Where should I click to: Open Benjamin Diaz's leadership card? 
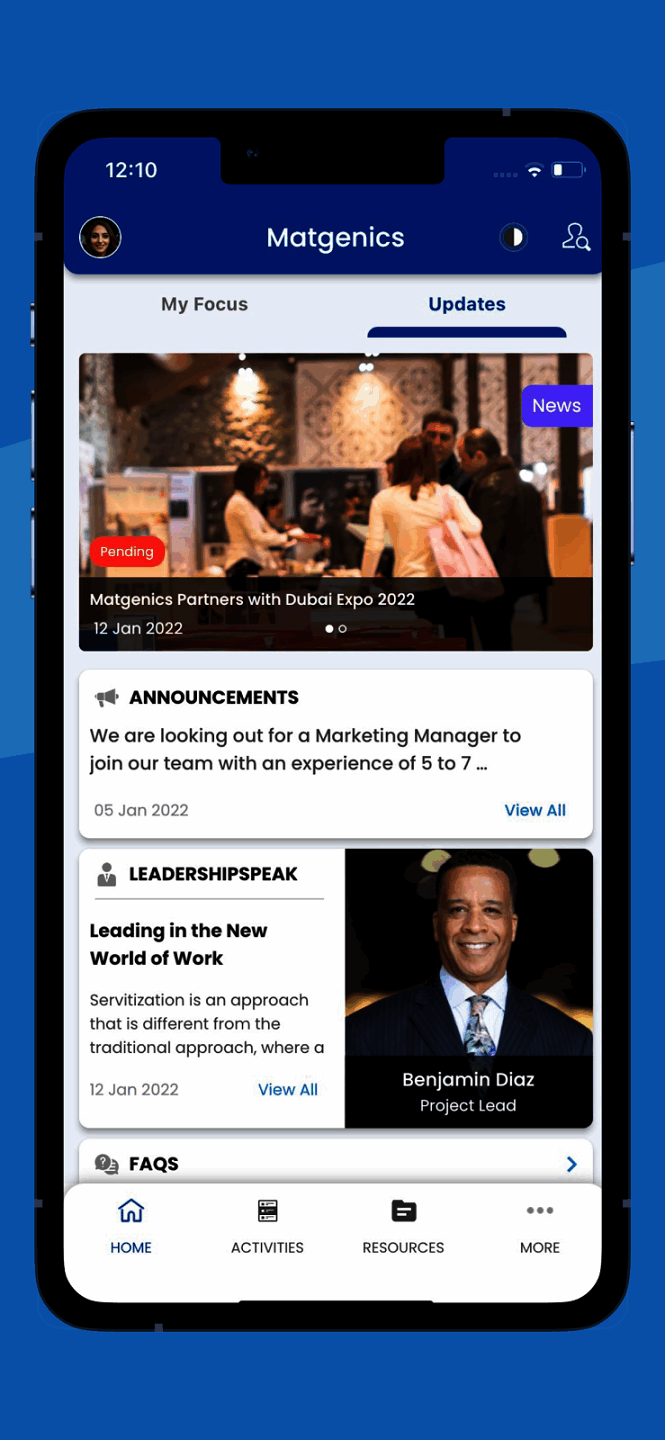[468, 988]
